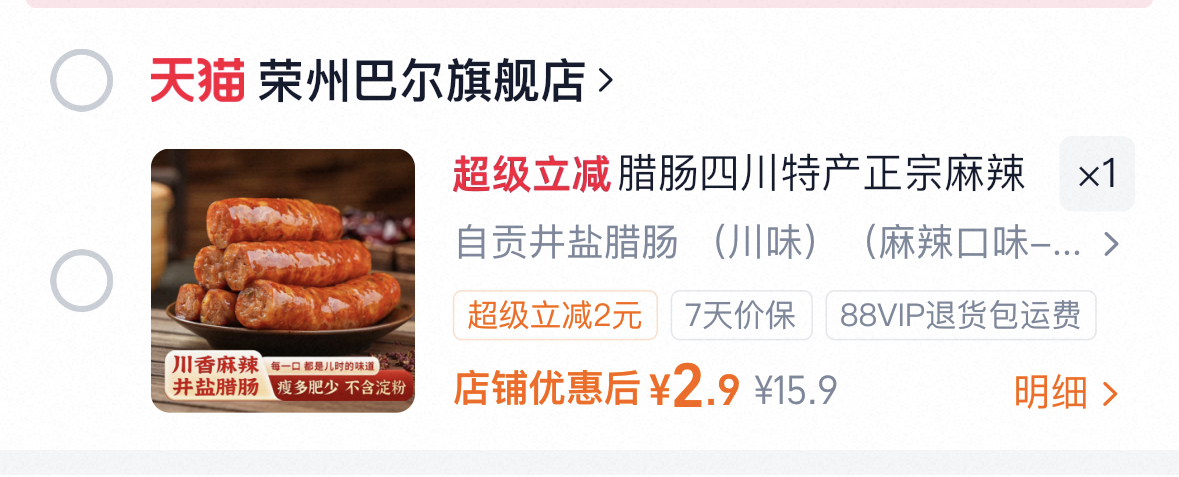Screen dimensions: 1179x477
Task: Select the 腊肠 sausage item checkbox
Action: [x=81, y=280]
